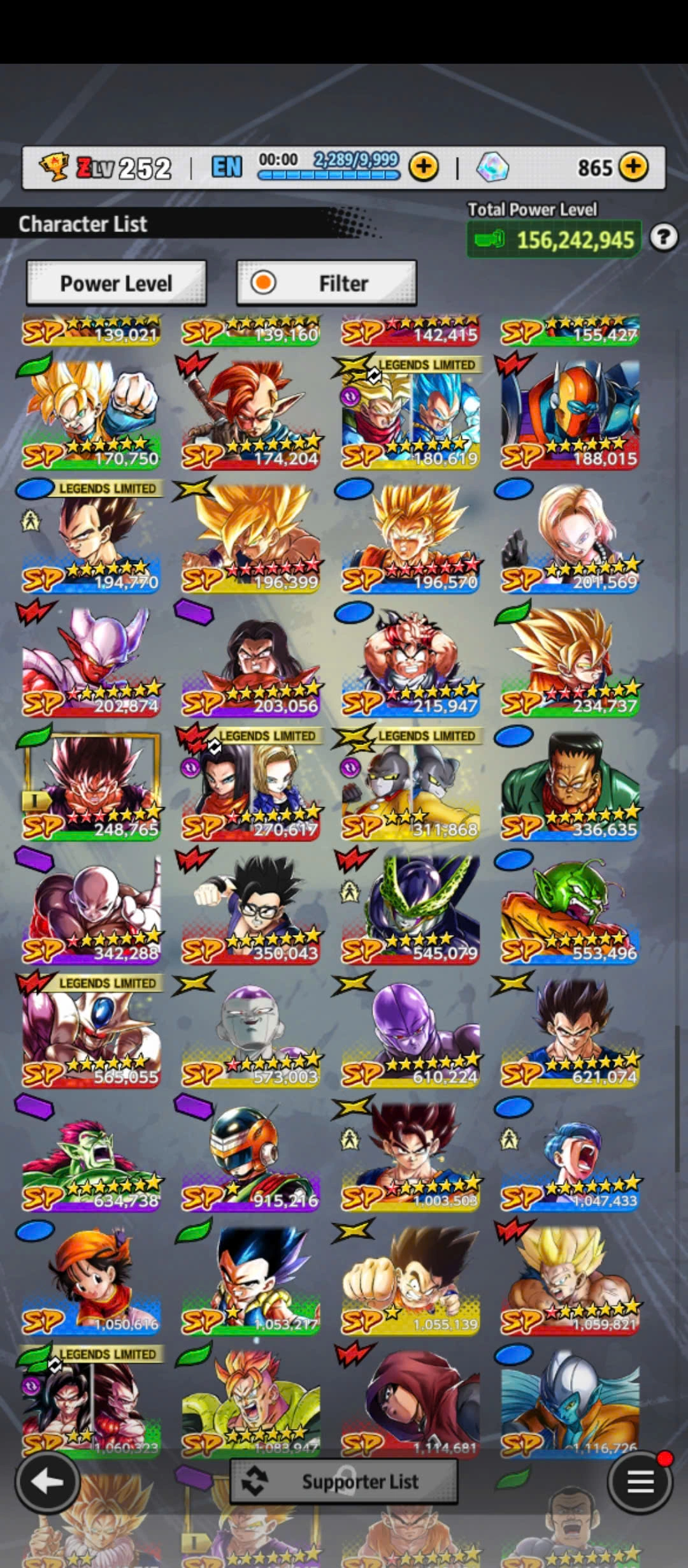This screenshot has width=688, height=1568.
Task: Open the Filter options
Action: point(327,283)
